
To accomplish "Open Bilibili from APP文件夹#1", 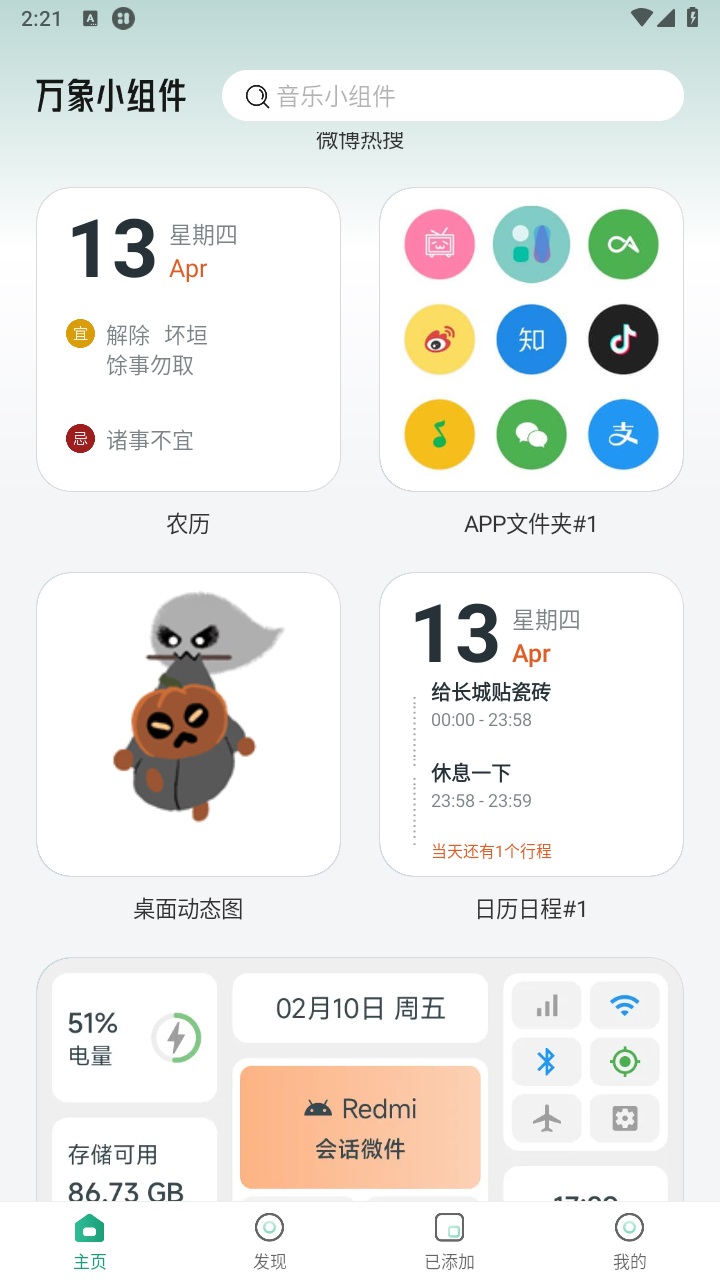I will 439,244.
